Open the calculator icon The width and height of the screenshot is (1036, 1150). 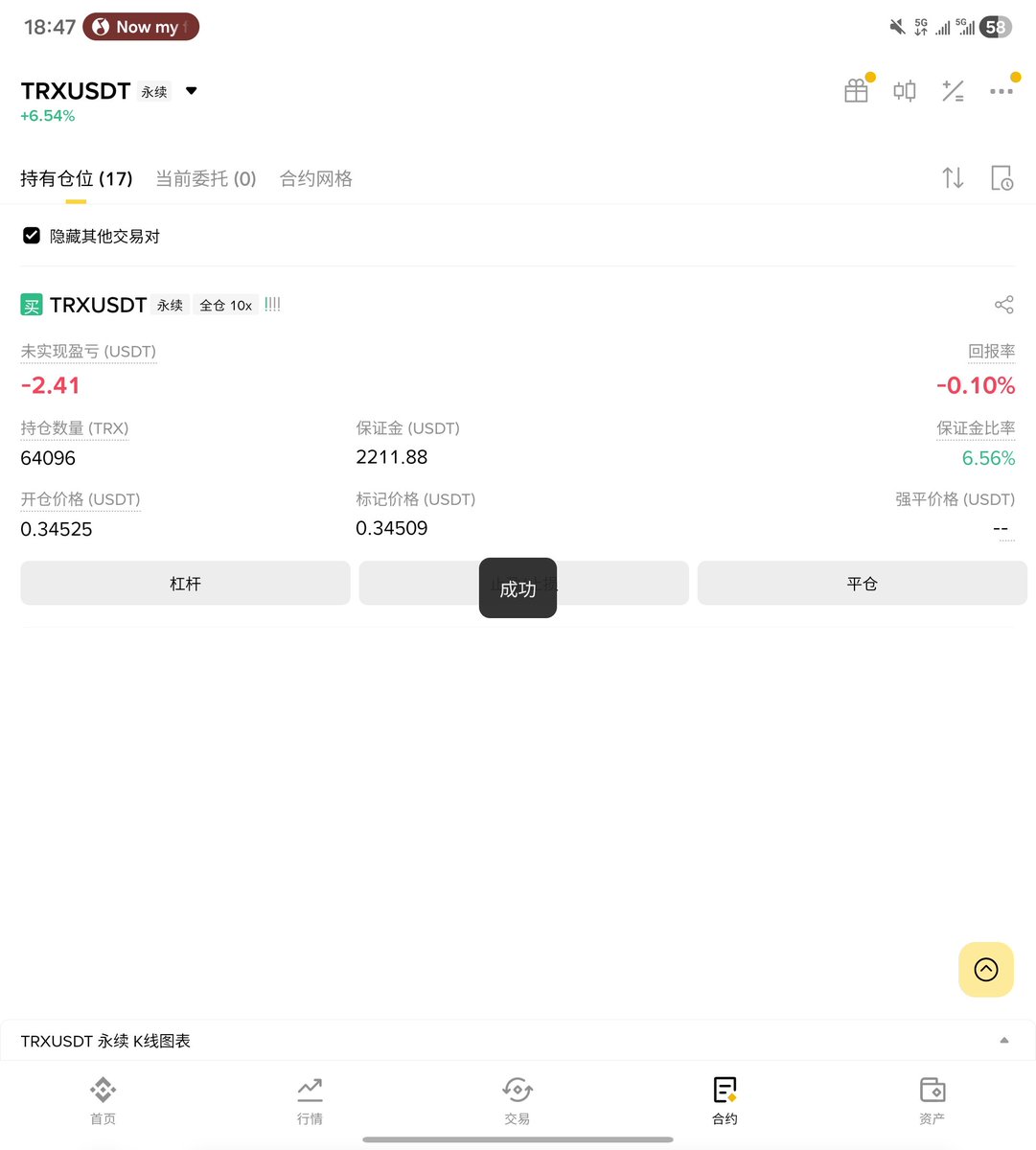(953, 91)
